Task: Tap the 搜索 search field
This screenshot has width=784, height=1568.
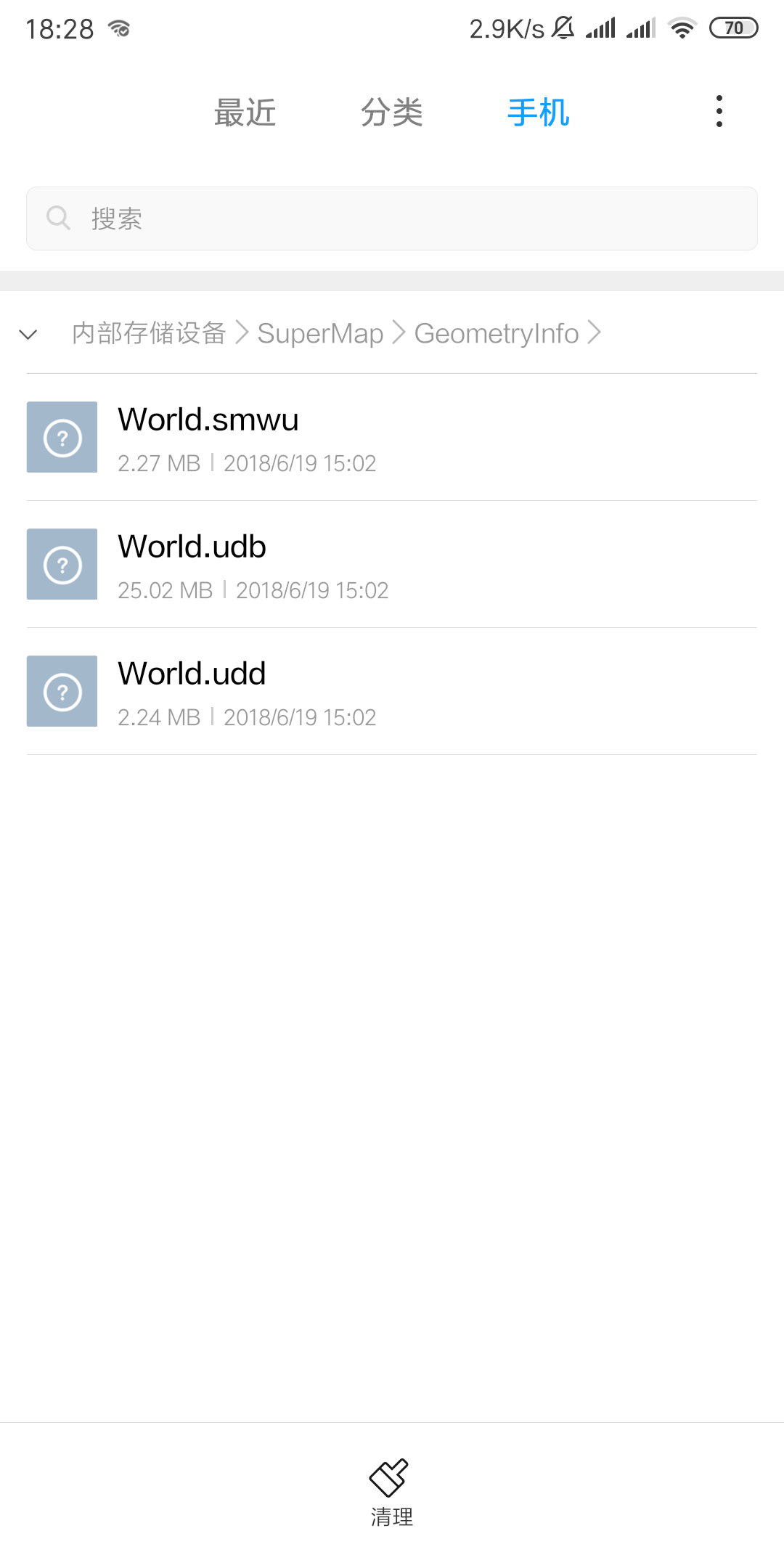Action: pos(392,219)
